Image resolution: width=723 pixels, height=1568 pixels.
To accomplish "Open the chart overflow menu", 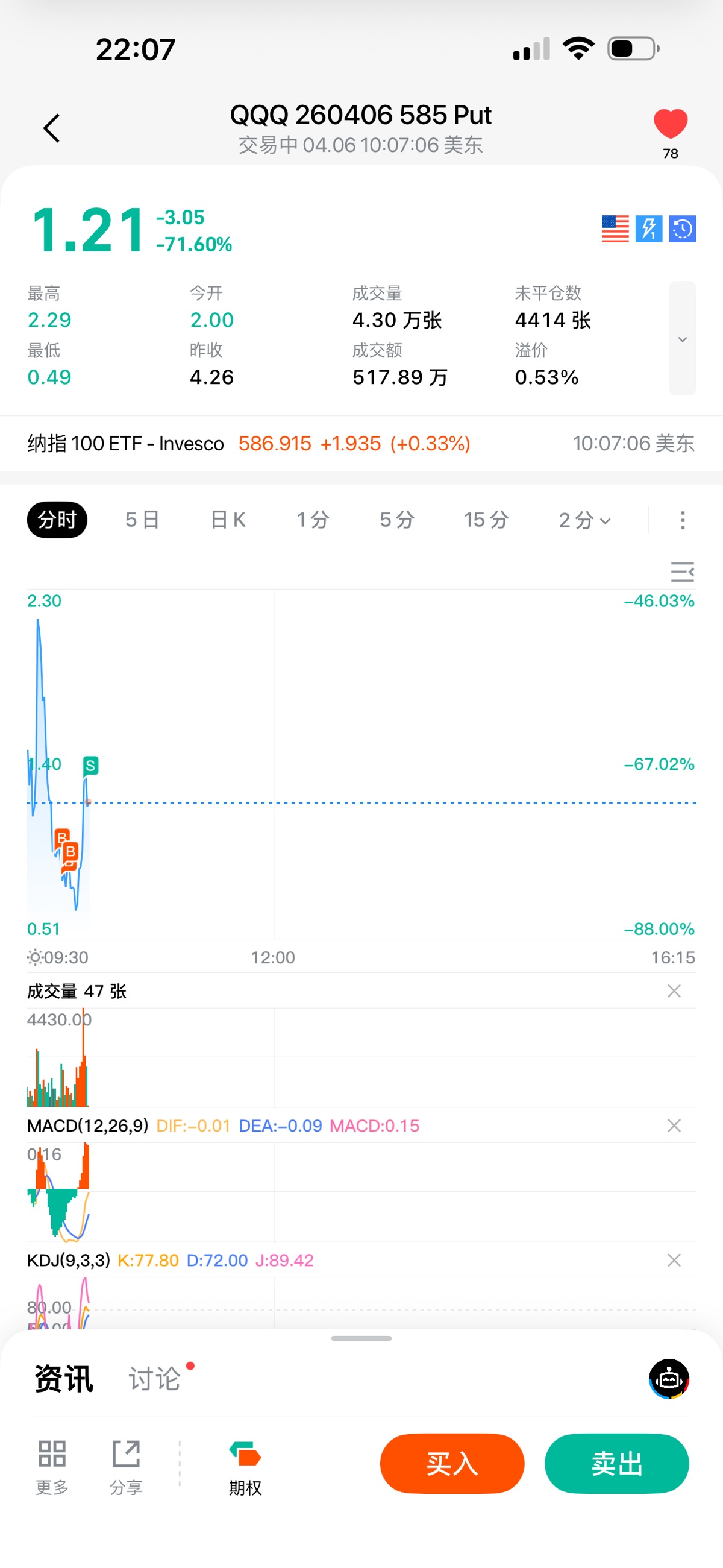I will 682,520.
